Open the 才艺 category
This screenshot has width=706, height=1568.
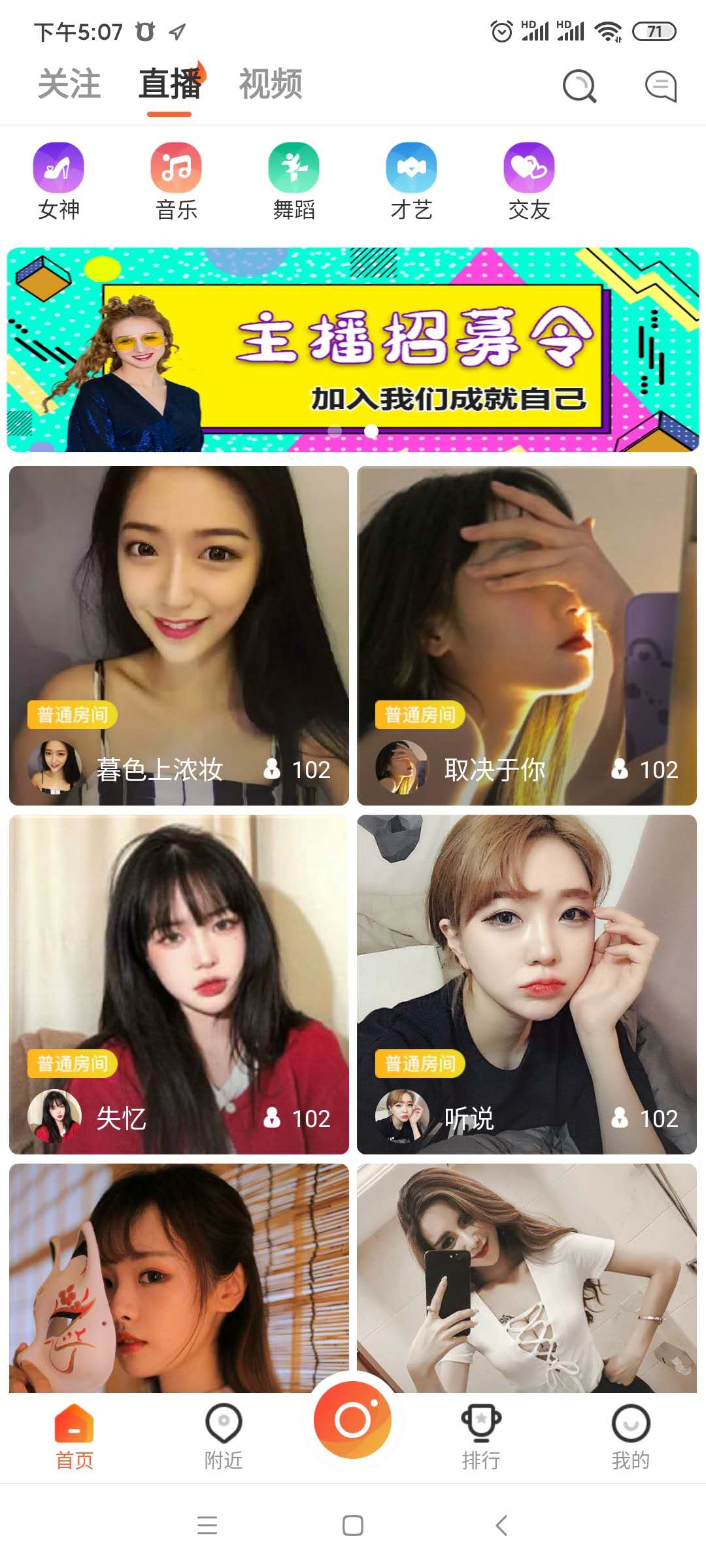412,181
